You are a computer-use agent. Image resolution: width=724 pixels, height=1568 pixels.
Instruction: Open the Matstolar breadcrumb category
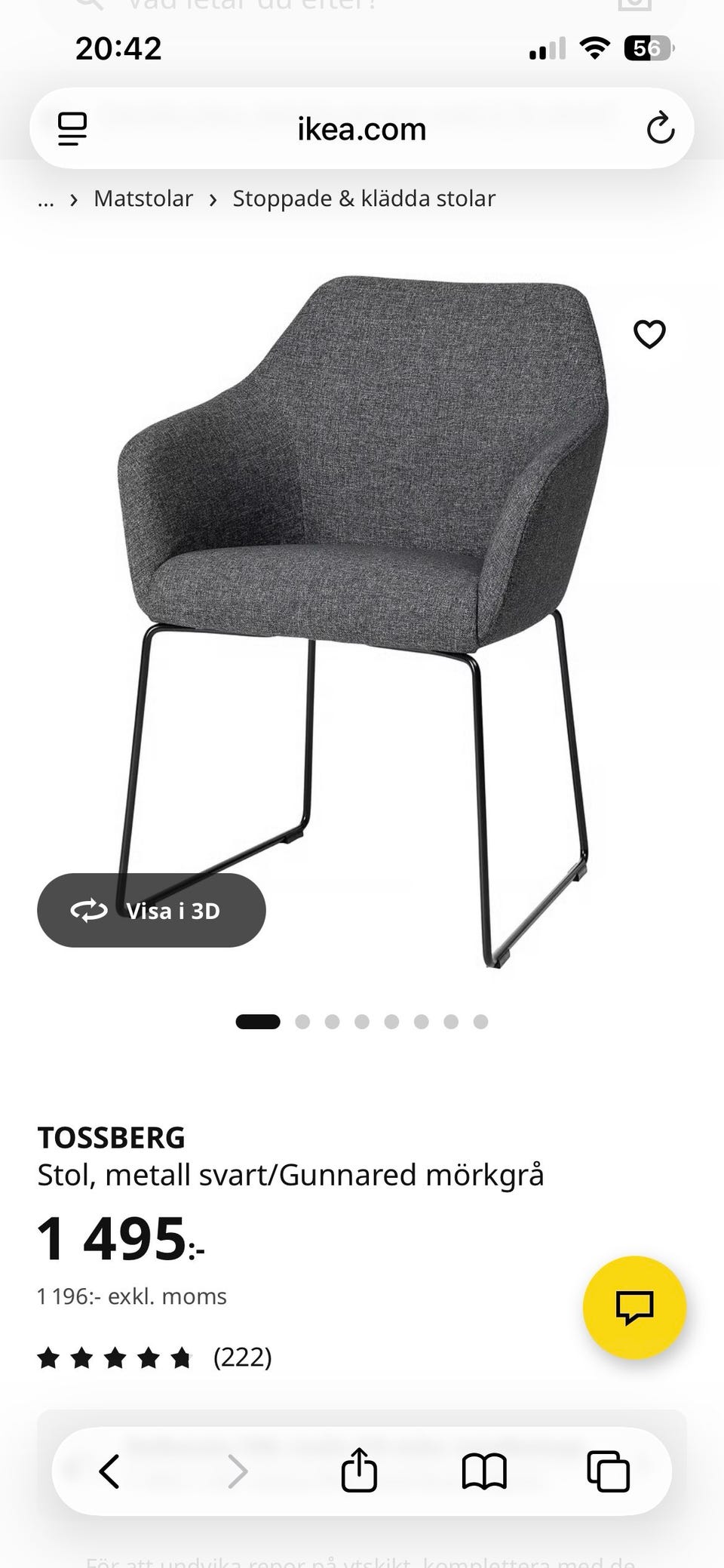143,198
